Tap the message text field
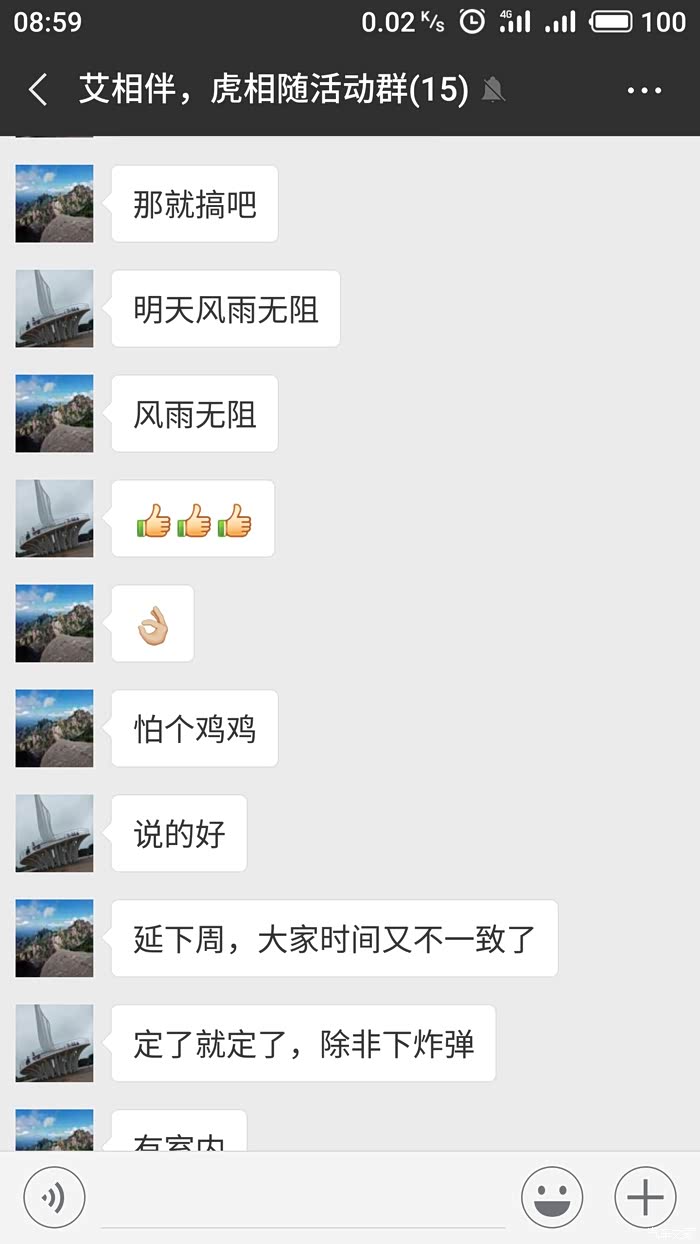The image size is (700, 1244). click(302, 1197)
